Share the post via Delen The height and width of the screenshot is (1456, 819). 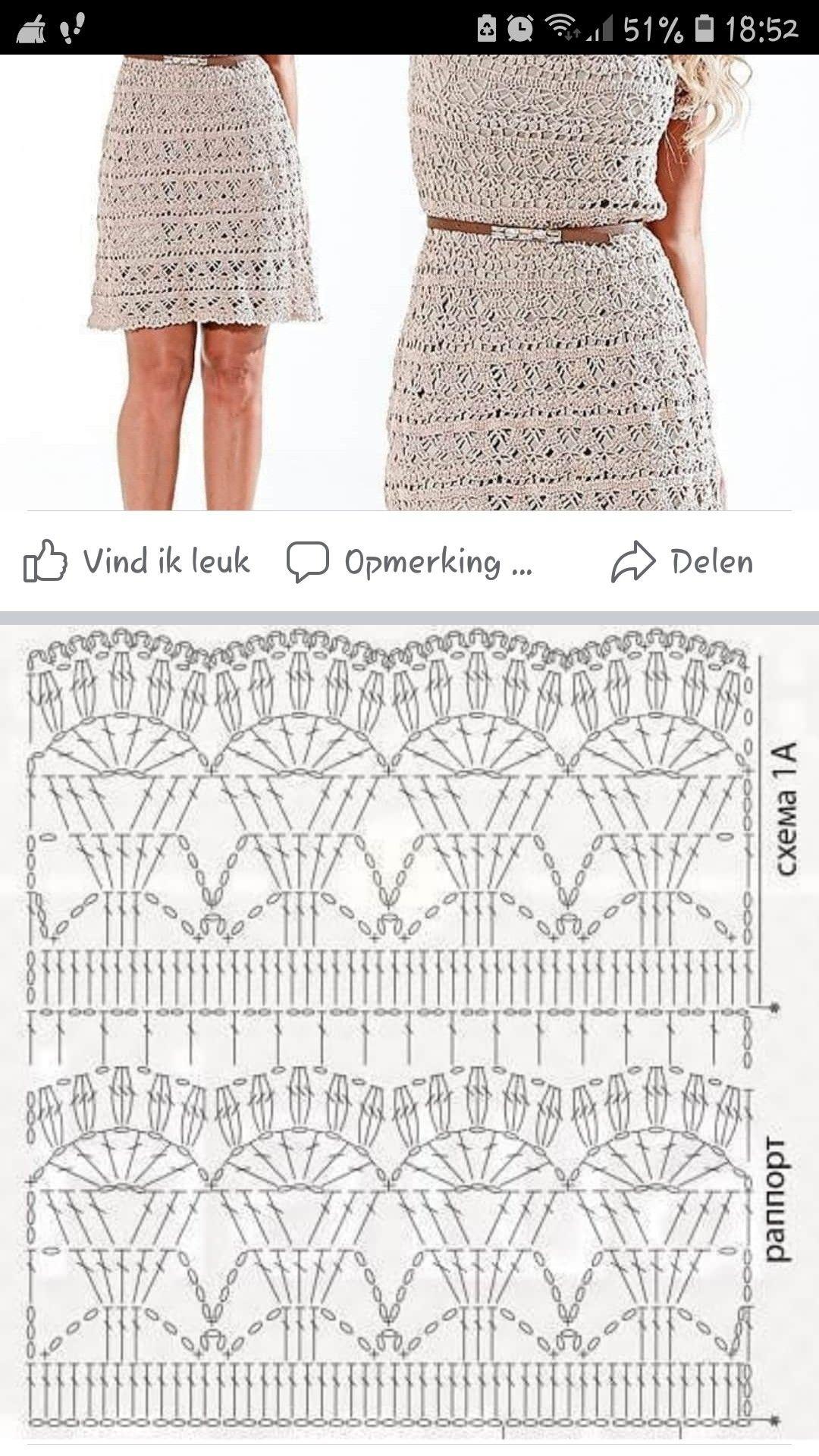[682, 562]
